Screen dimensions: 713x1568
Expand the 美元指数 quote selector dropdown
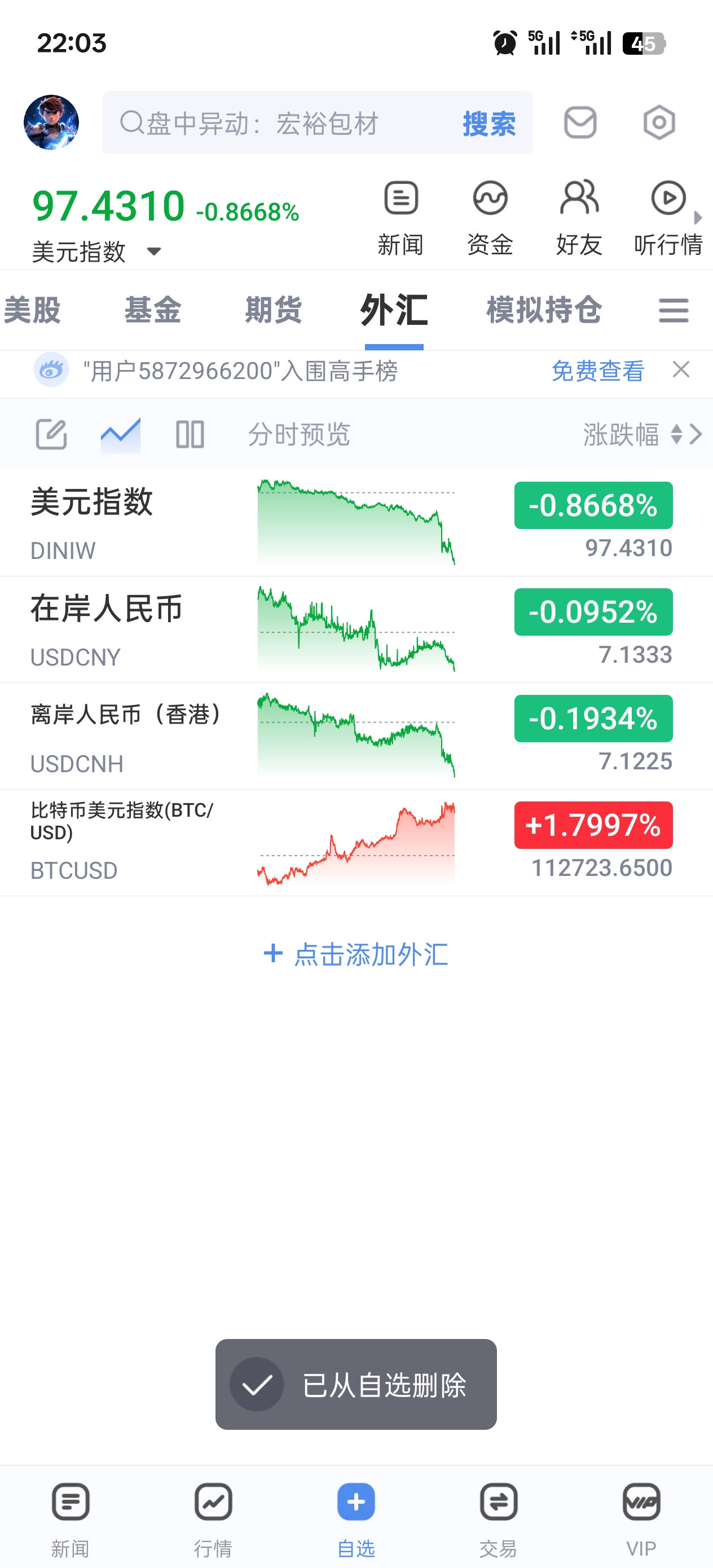[x=154, y=251]
